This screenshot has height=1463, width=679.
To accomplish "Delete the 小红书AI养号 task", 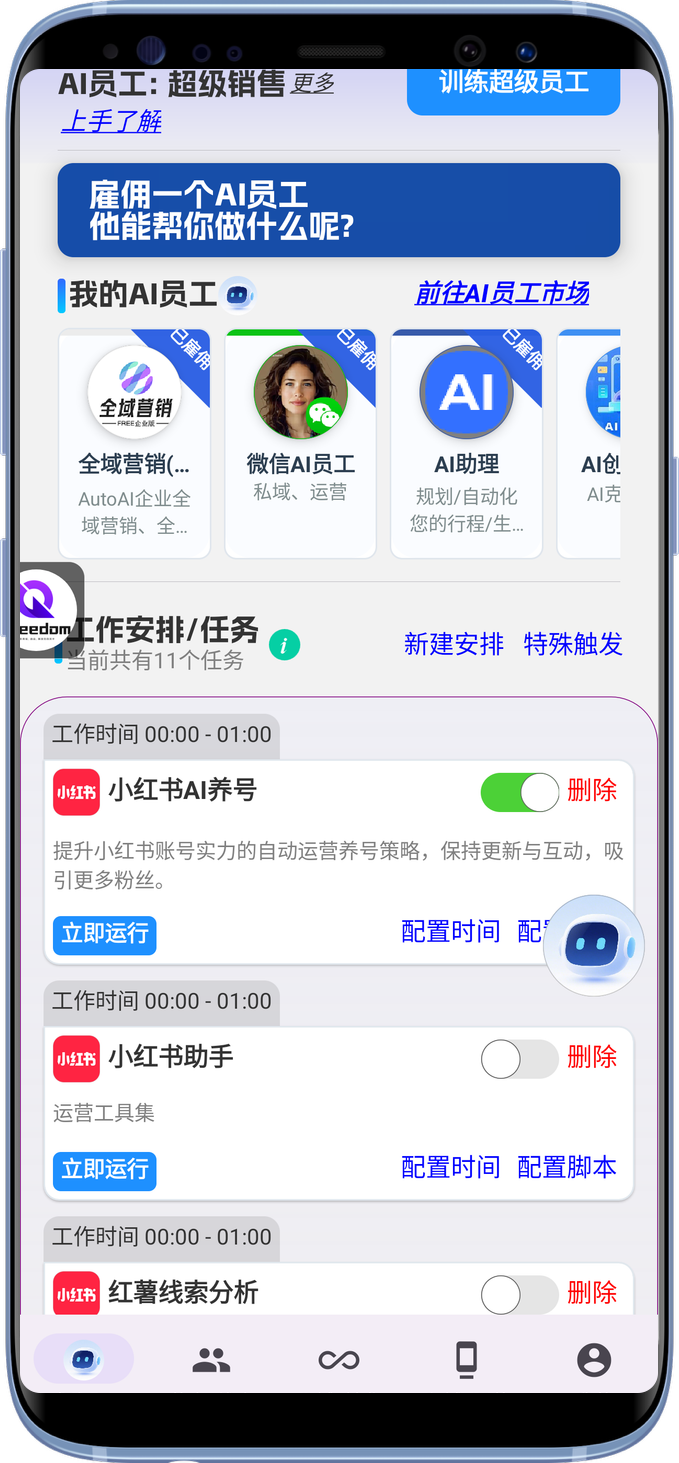I will pos(592,791).
